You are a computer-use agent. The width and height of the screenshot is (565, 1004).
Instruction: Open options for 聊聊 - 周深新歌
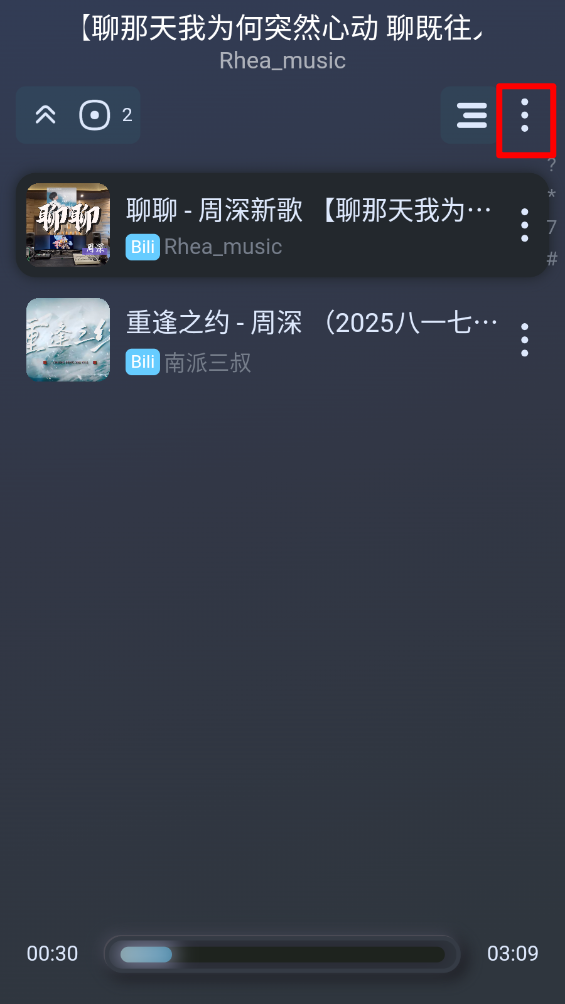coord(525,225)
